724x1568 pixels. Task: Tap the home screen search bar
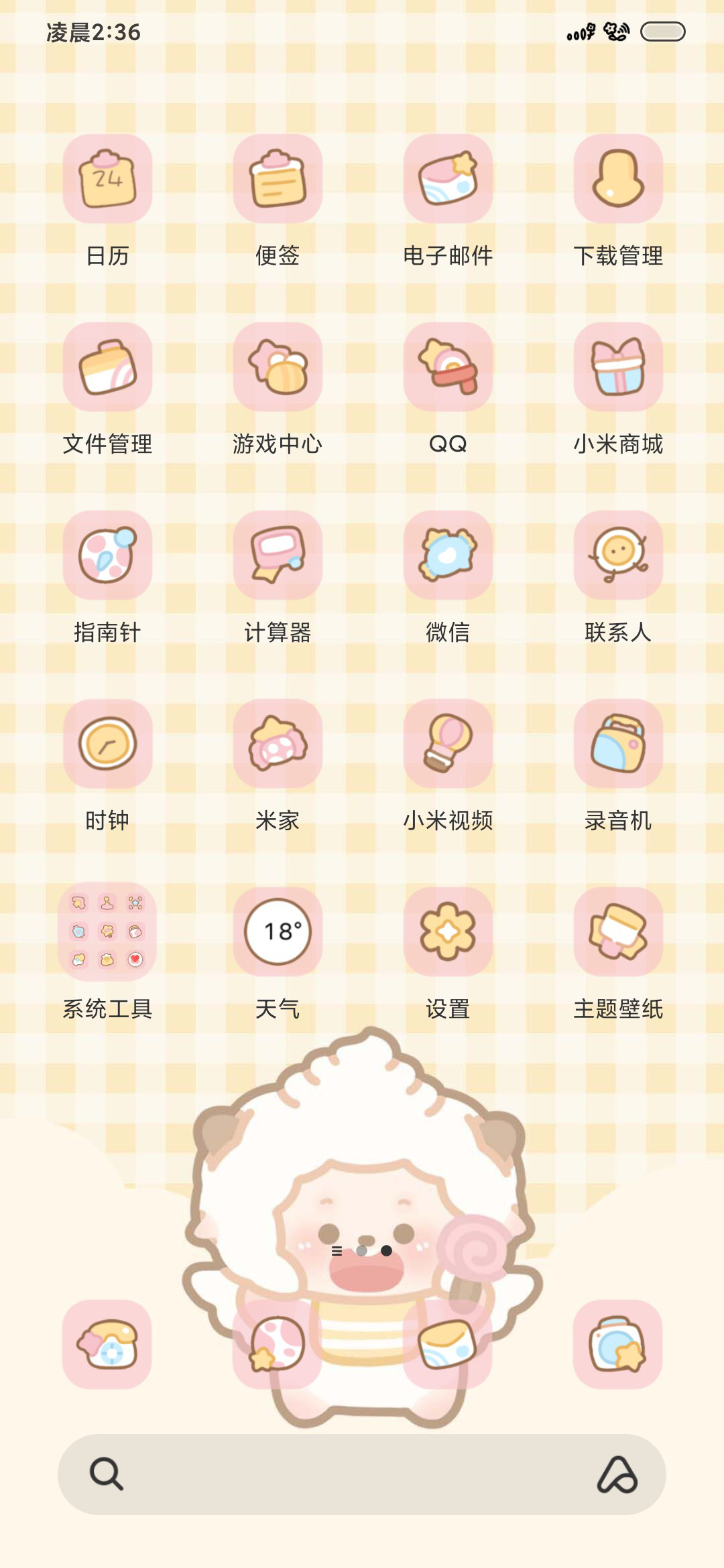[362, 1474]
